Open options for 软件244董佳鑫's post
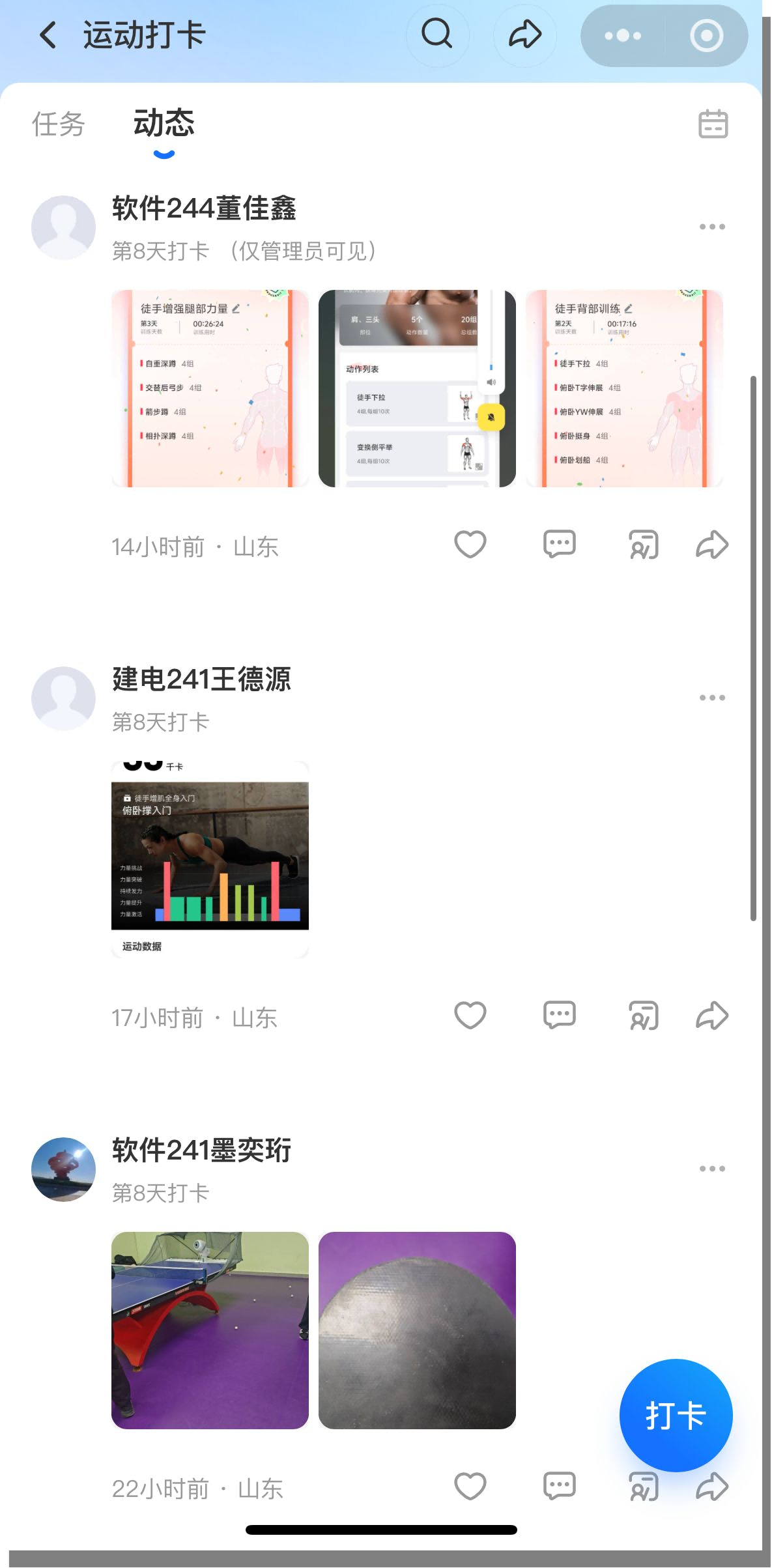The width and height of the screenshot is (772, 1568). (x=711, y=227)
